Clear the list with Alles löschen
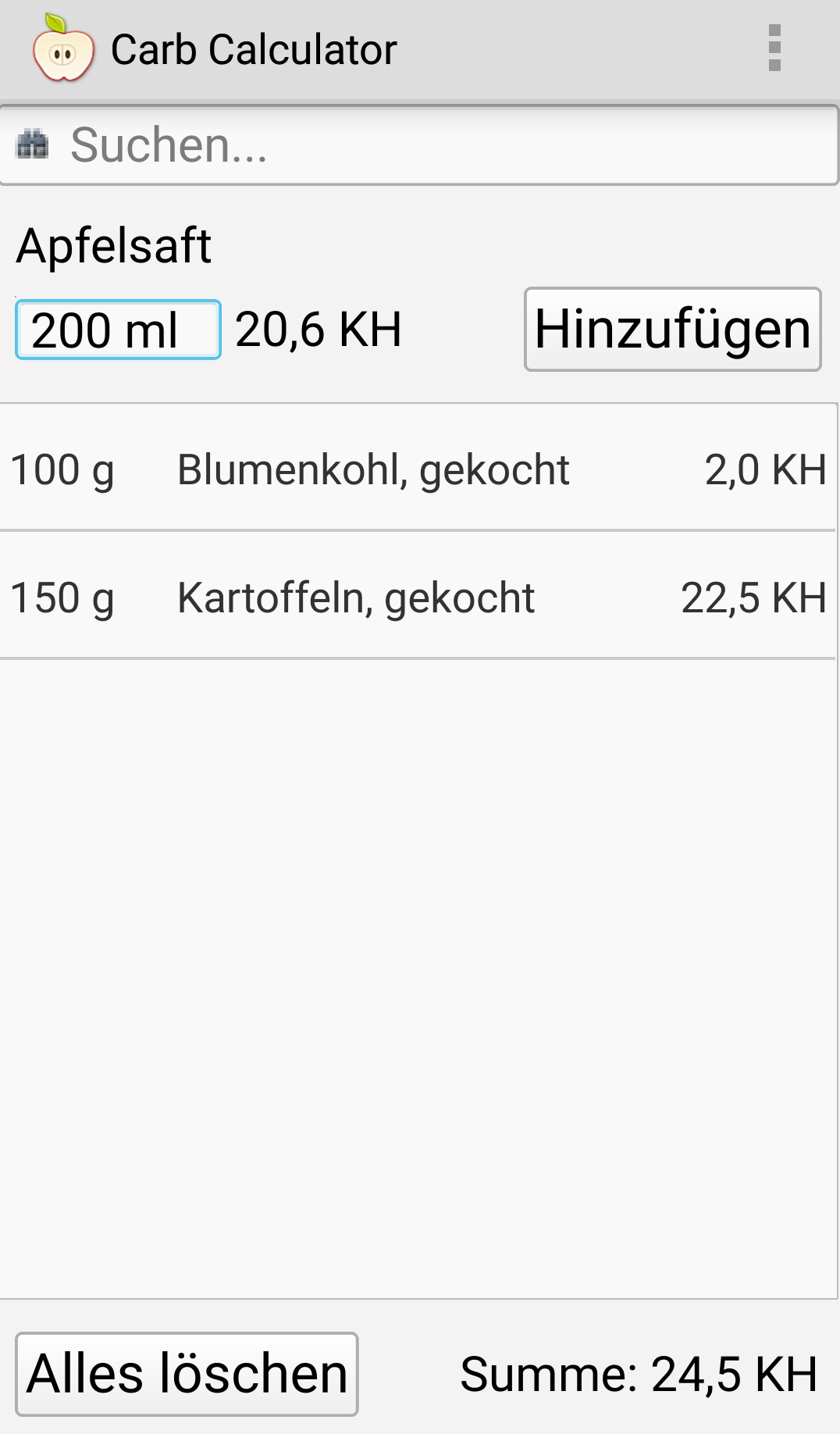 click(x=187, y=1374)
